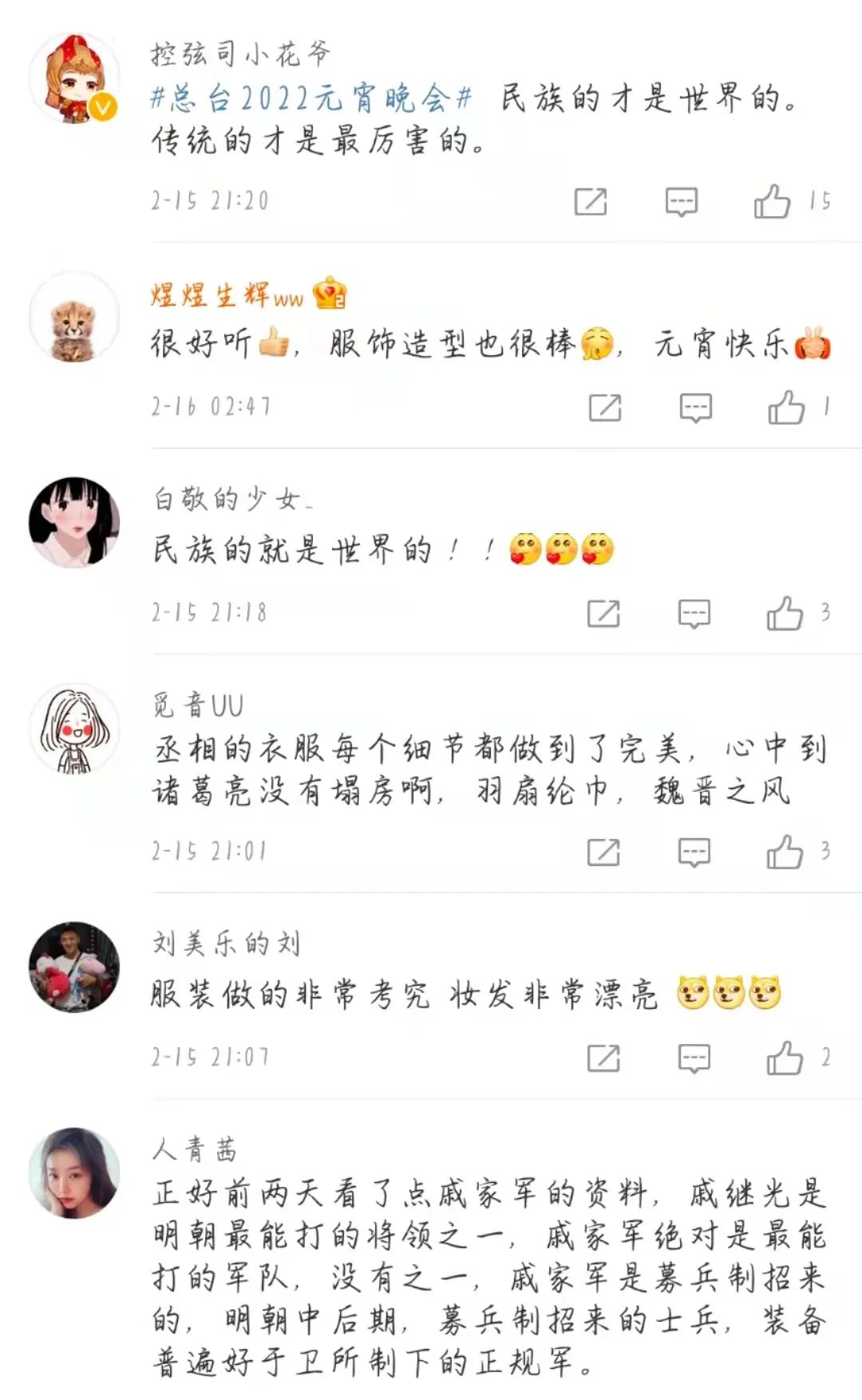Repost 控弦司小花爷's comment
Image resolution: width=862 pixels, height=1400 pixels.
coord(591,201)
